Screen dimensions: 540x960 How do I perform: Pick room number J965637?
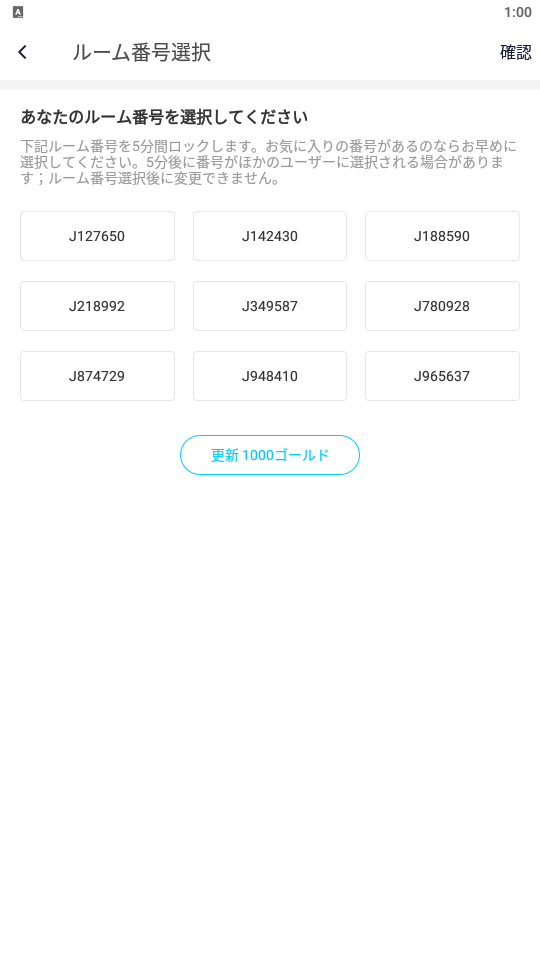point(442,376)
